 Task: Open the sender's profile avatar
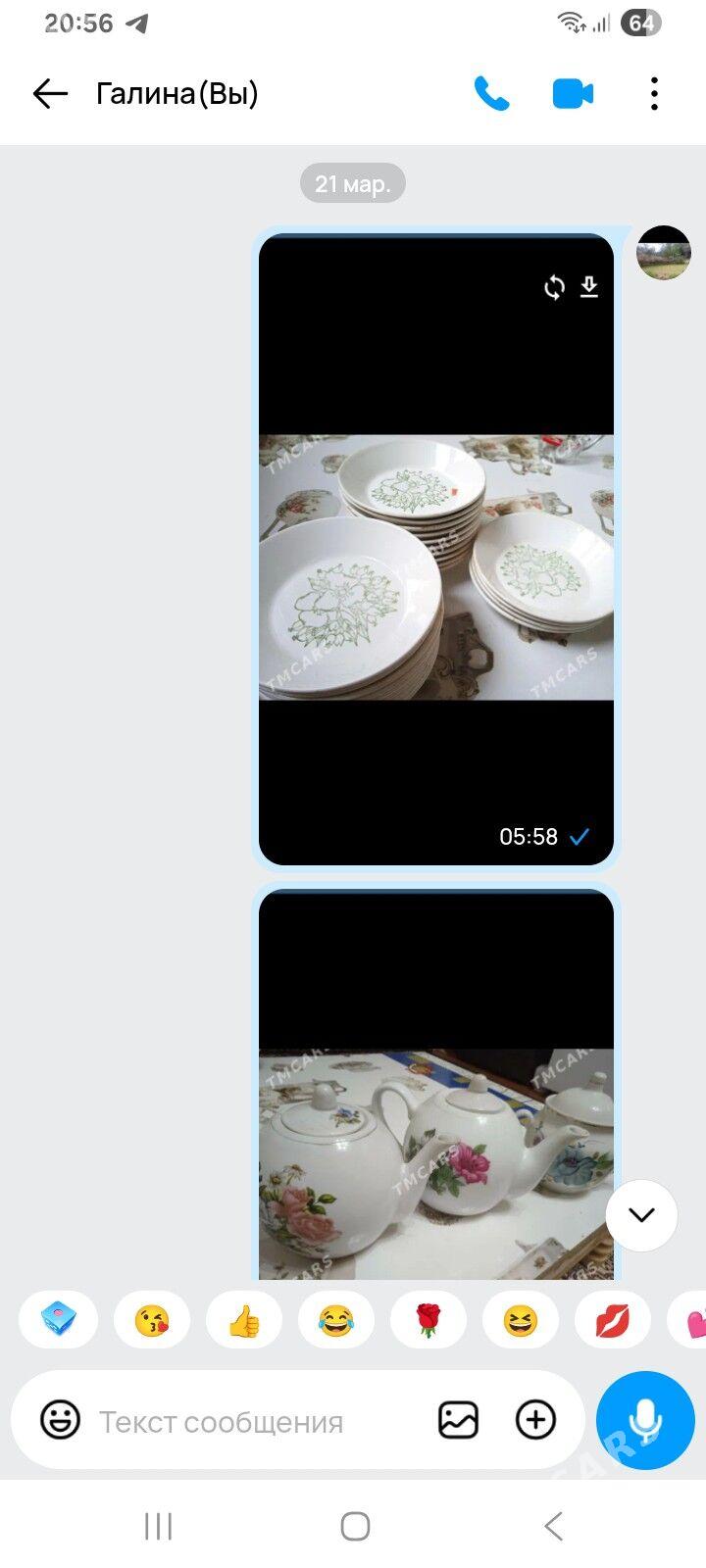pyautogui.click(x=664, y=253)
